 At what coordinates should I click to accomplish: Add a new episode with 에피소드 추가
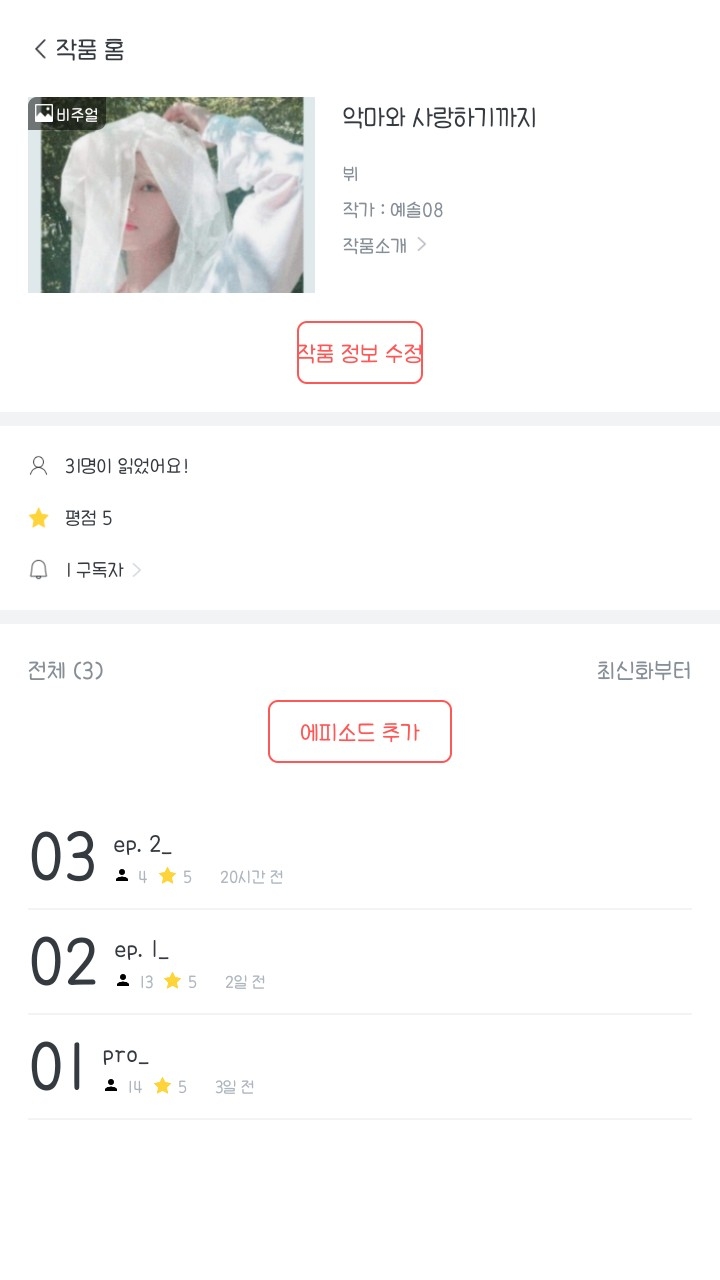pyautogui.click(x=360, y=732)
